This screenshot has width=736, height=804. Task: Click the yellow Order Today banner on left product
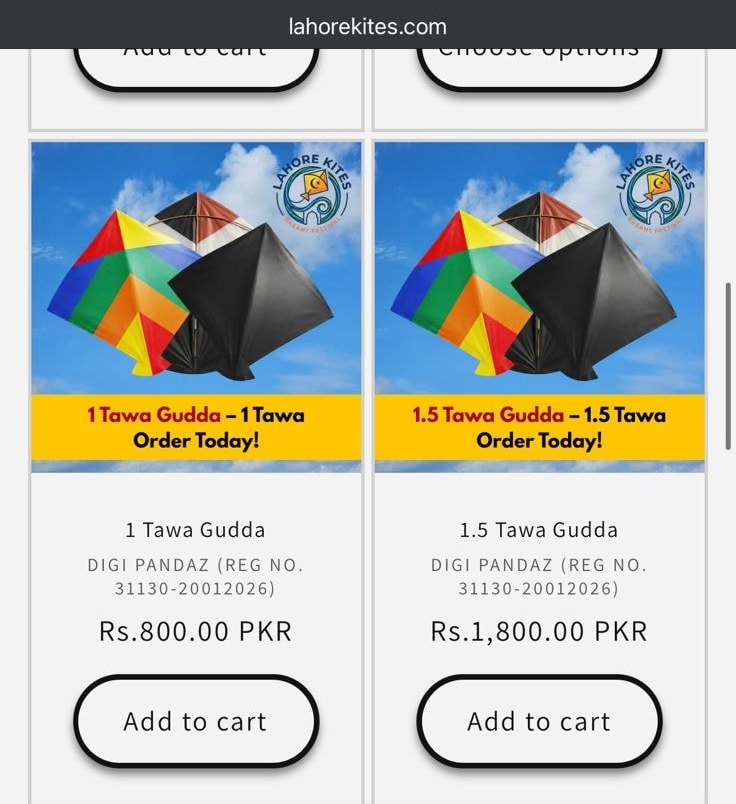[x=195, y=427]
